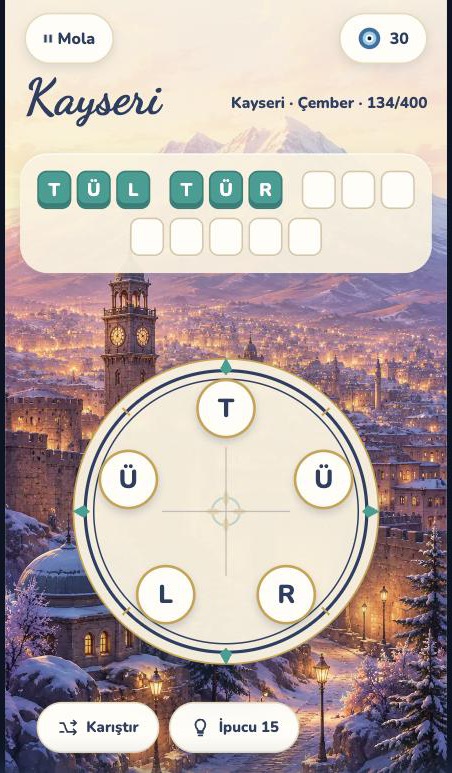Viewport: 452px width, 773px height.
Task: Select the letter R in the wheel
Action: click(286, 595)
